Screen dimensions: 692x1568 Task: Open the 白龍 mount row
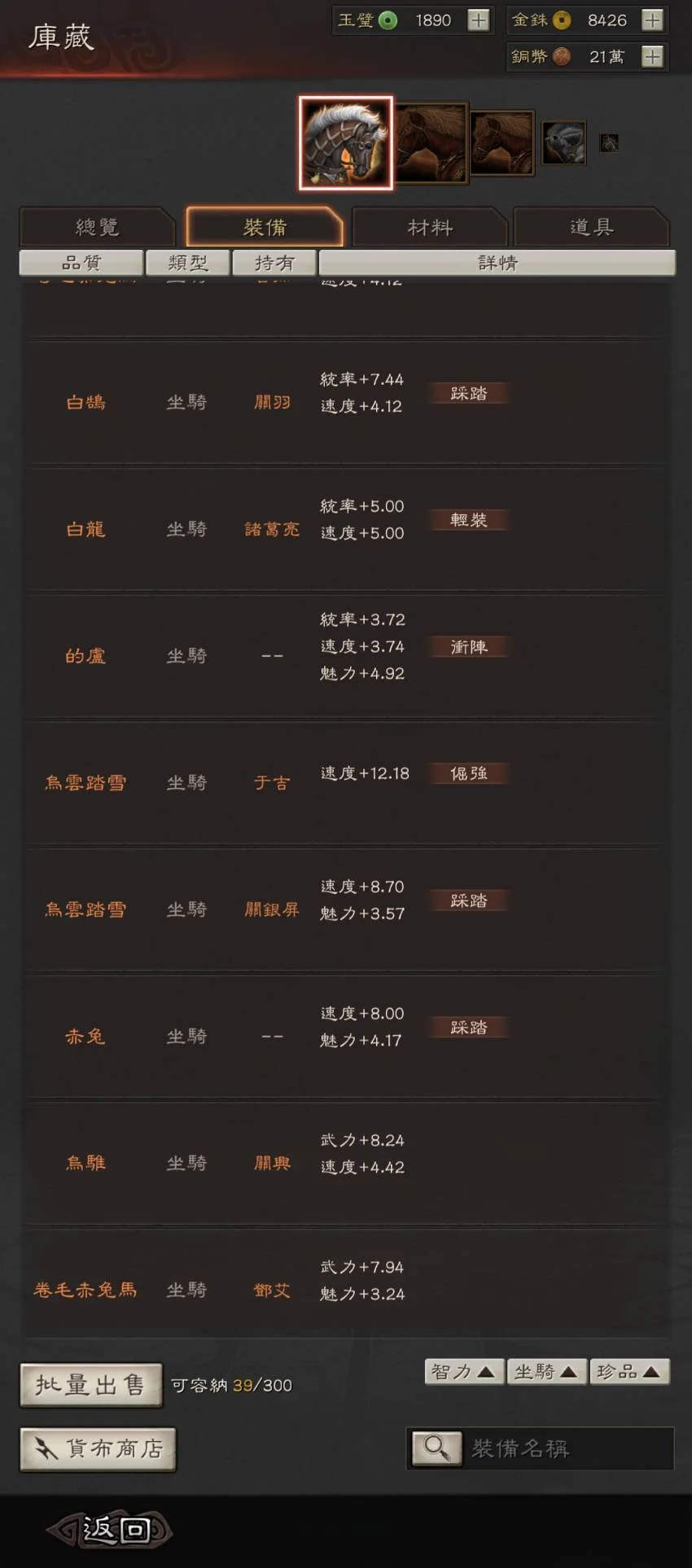[345, 529]
